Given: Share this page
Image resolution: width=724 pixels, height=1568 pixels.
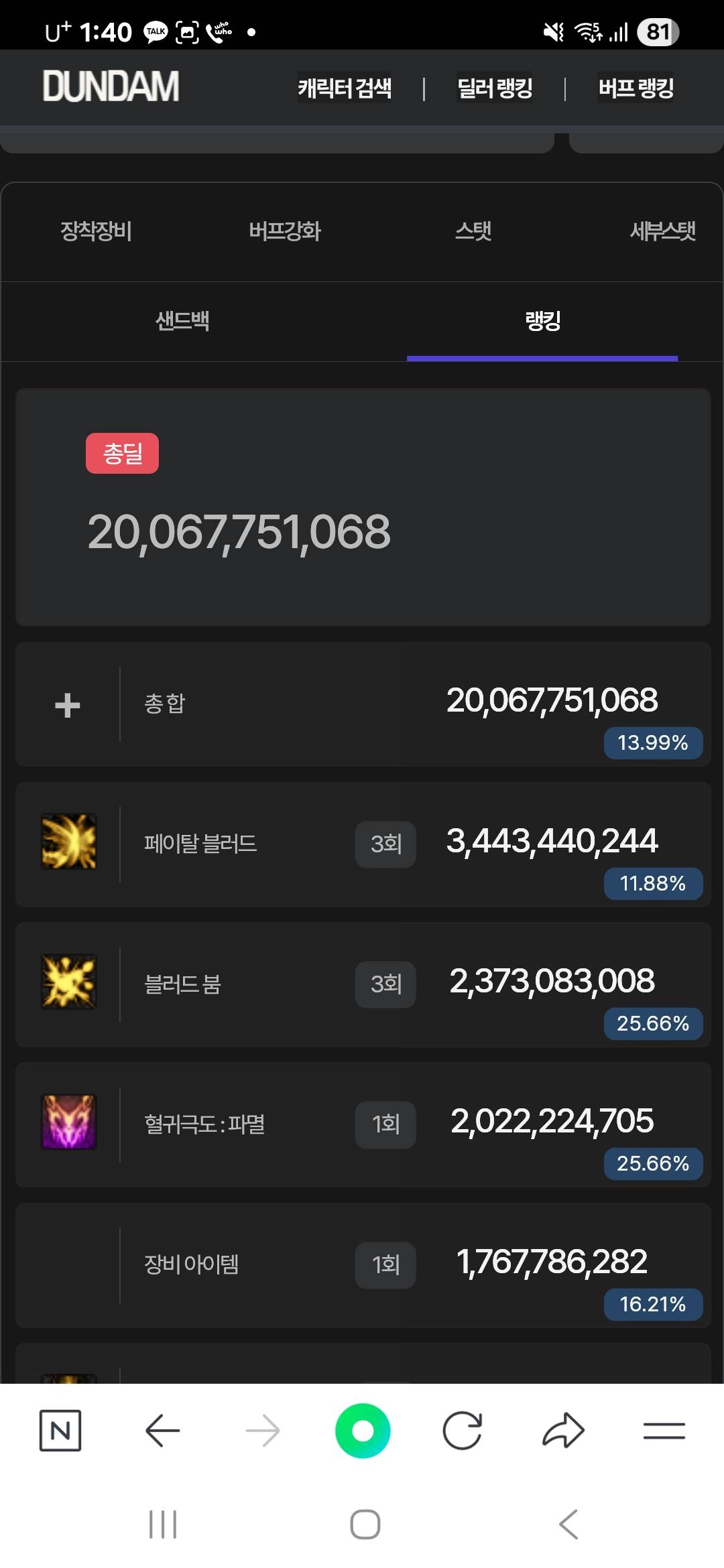Looking at the screenshot, I should point(563,1431).
